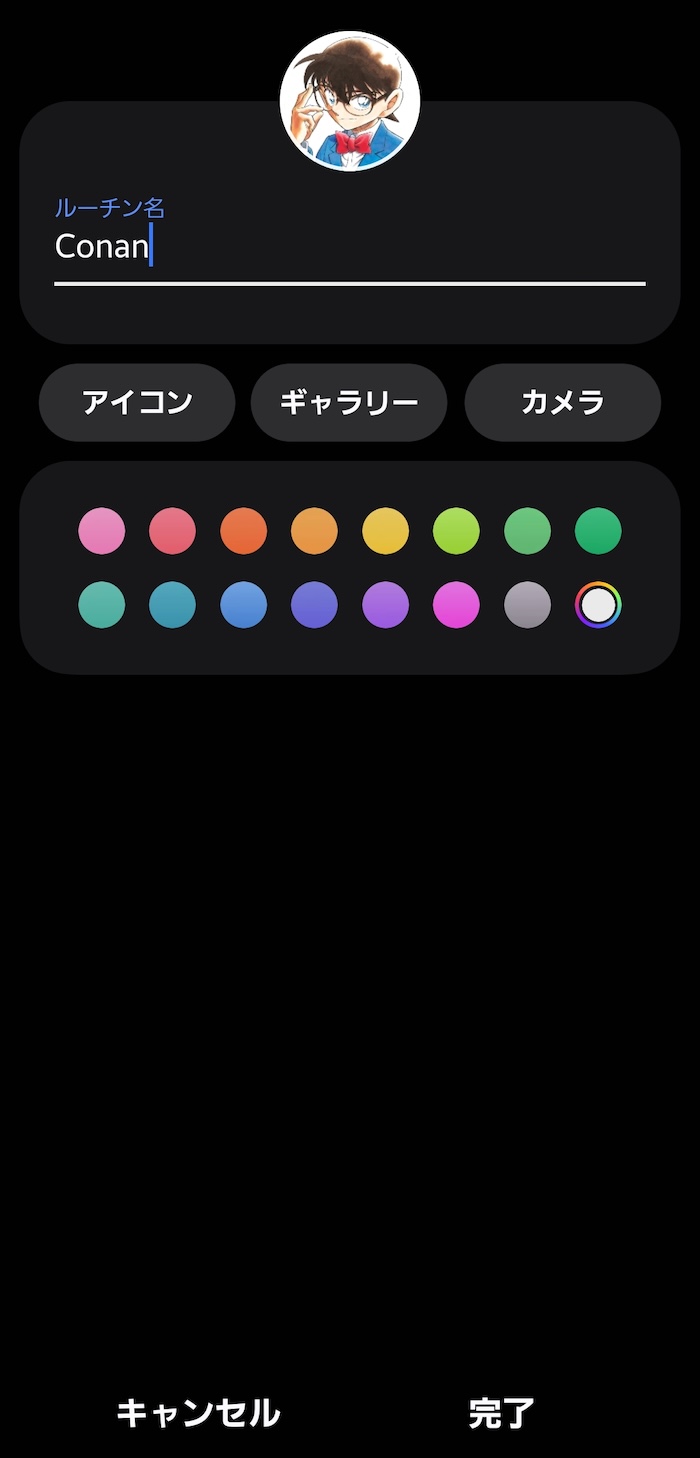
Task: Open カメラ to take a photo
Action: point(562,403)
